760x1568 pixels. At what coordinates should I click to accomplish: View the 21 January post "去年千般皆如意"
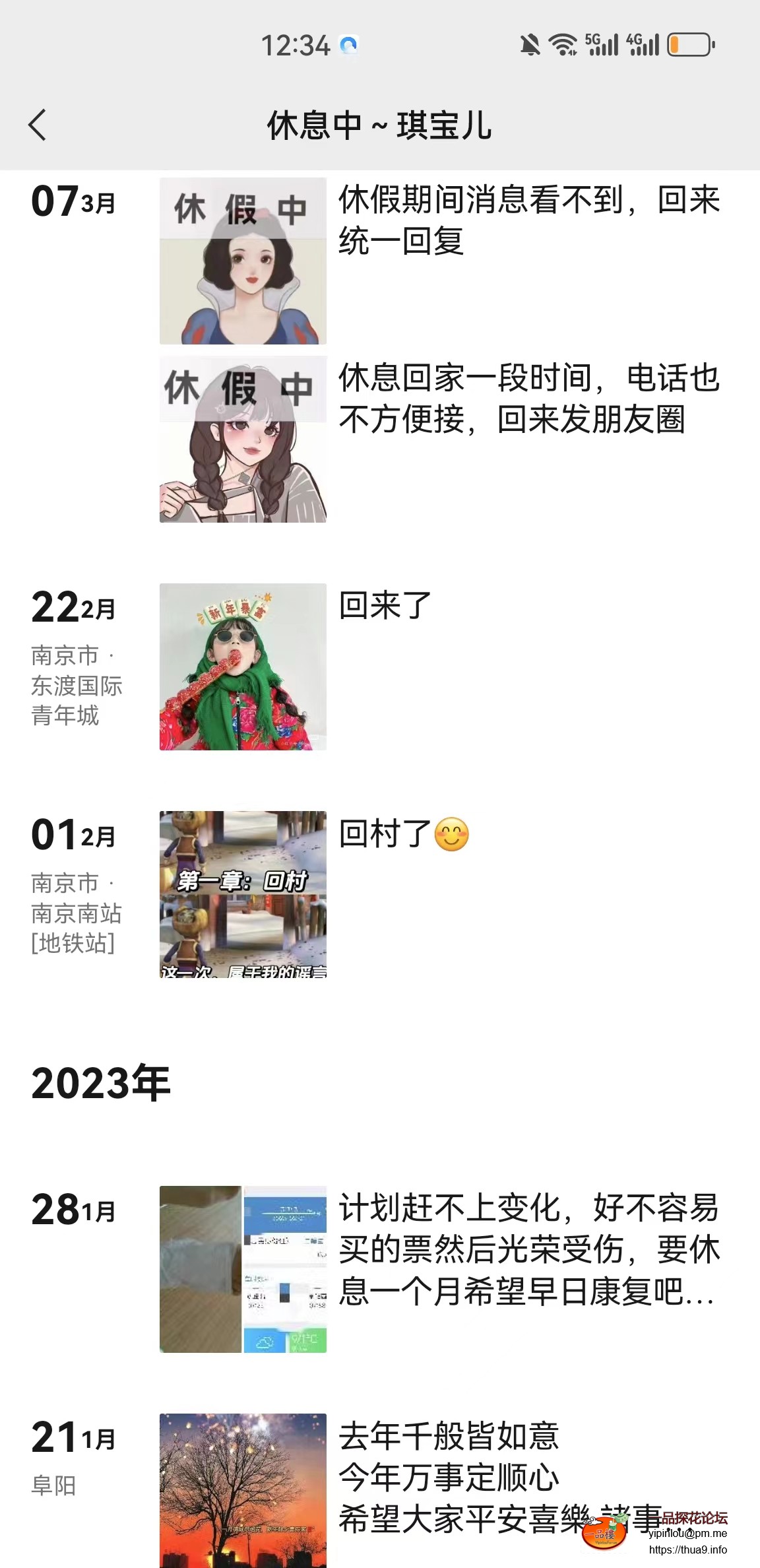(x=449, y=1477)
